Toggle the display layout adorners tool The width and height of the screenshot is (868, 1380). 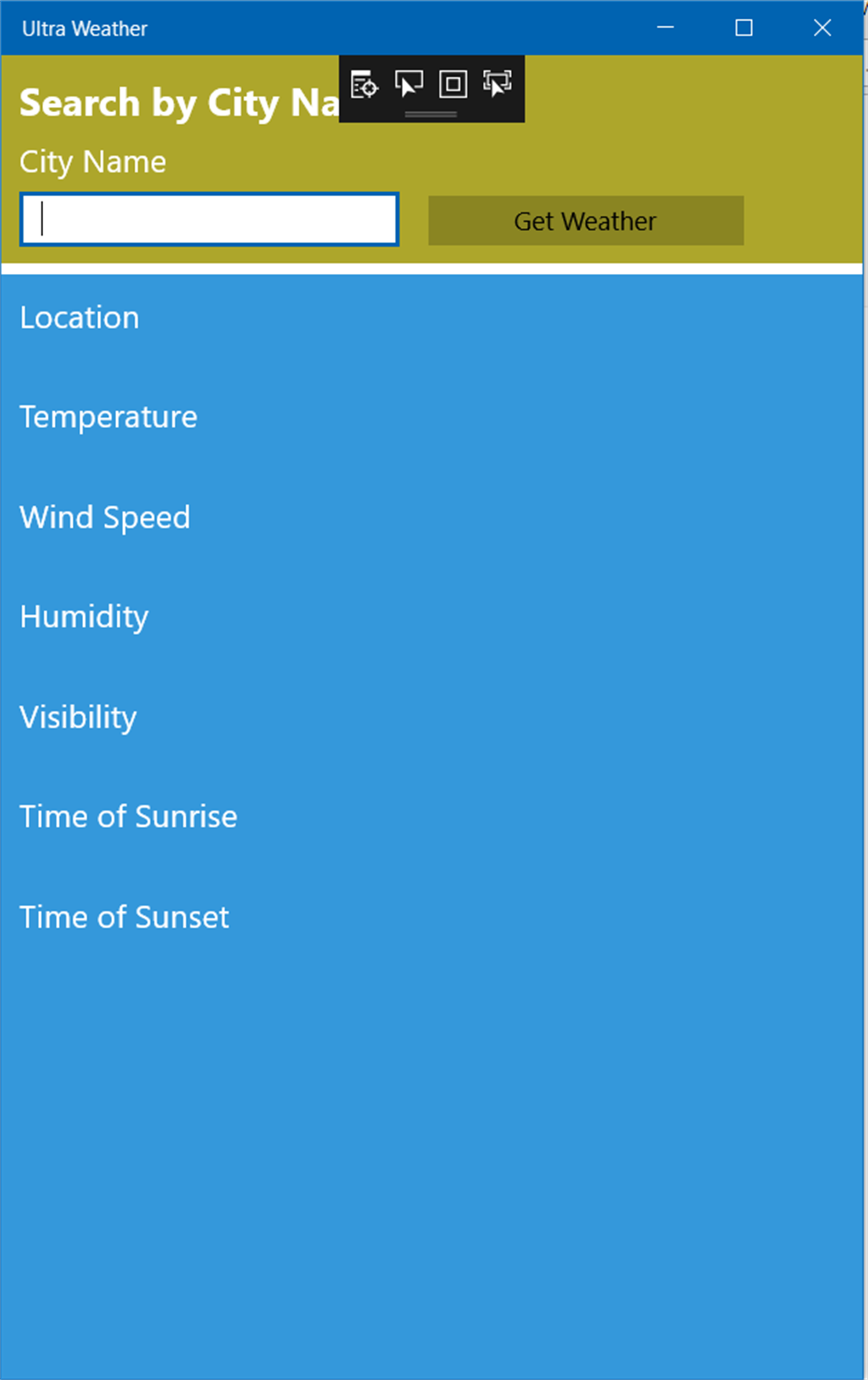(x=453, y=85)
